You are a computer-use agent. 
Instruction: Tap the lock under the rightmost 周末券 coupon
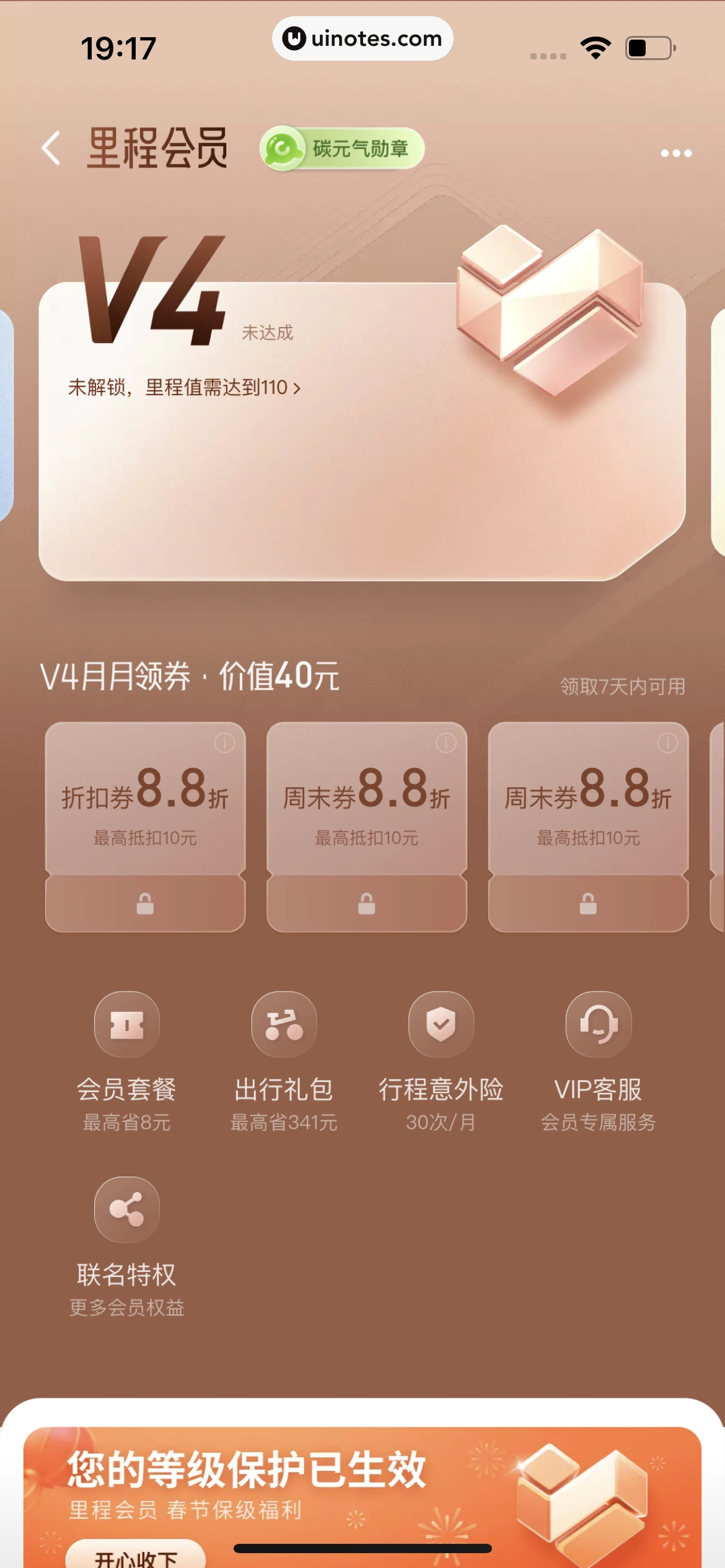[588, 903]
